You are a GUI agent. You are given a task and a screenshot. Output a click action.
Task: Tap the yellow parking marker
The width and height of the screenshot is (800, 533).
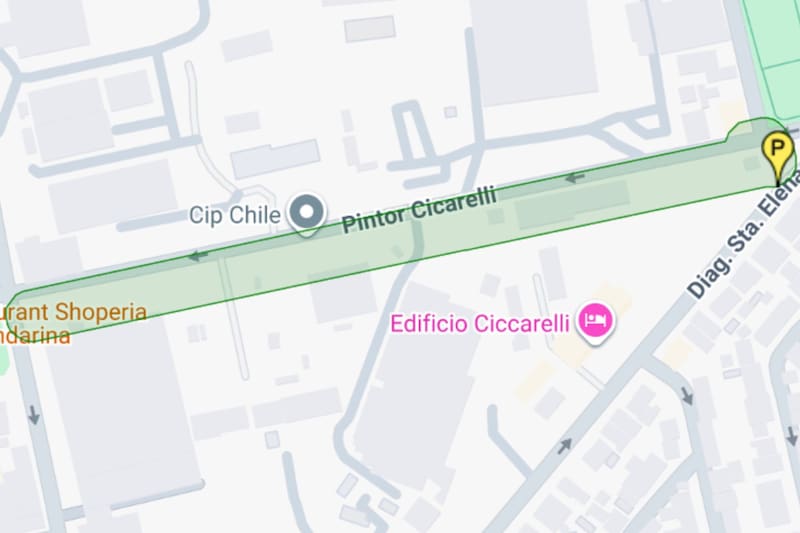(777, 153)
